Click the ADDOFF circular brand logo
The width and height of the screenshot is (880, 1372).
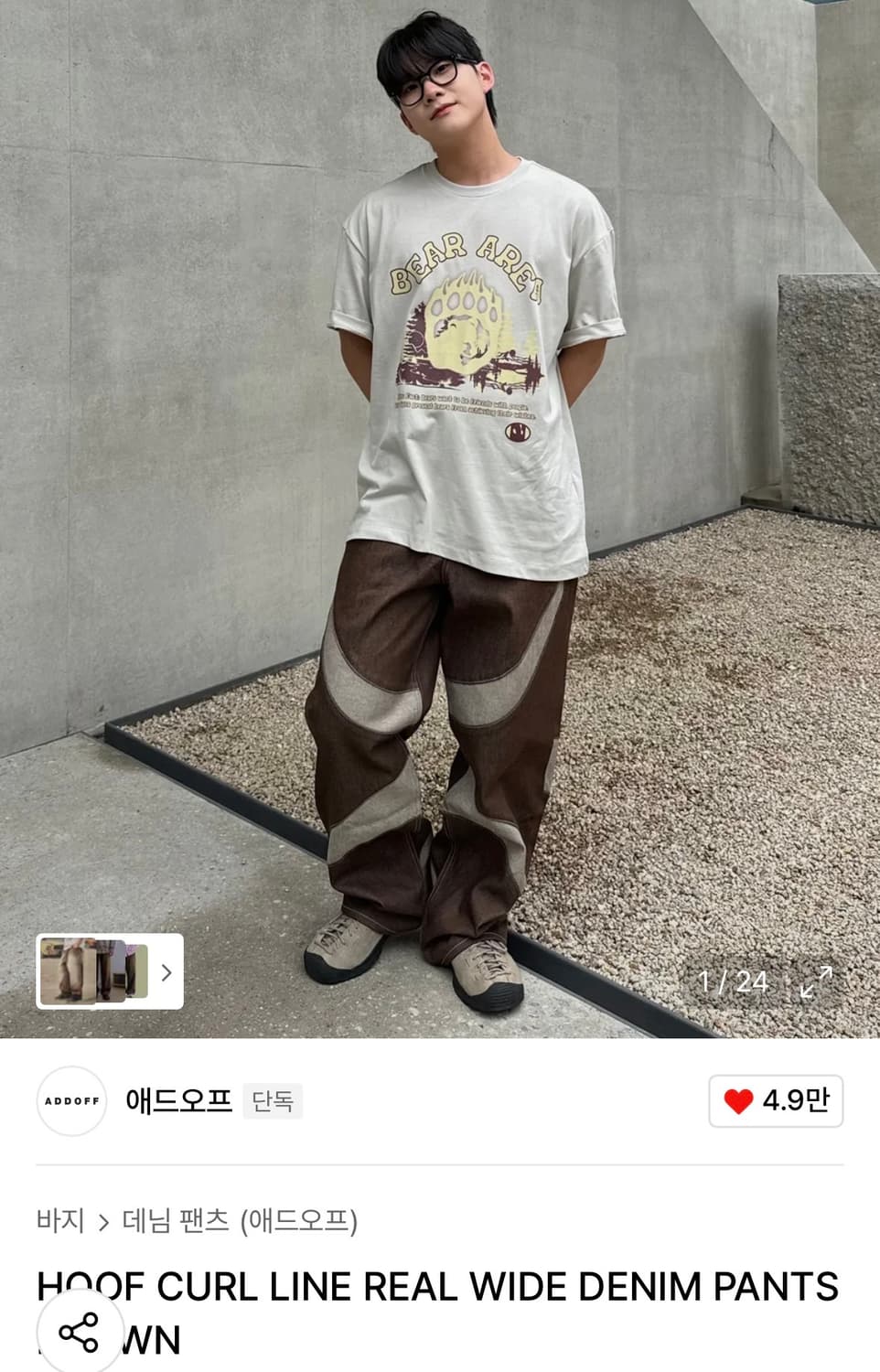(x=71, y=1101)
